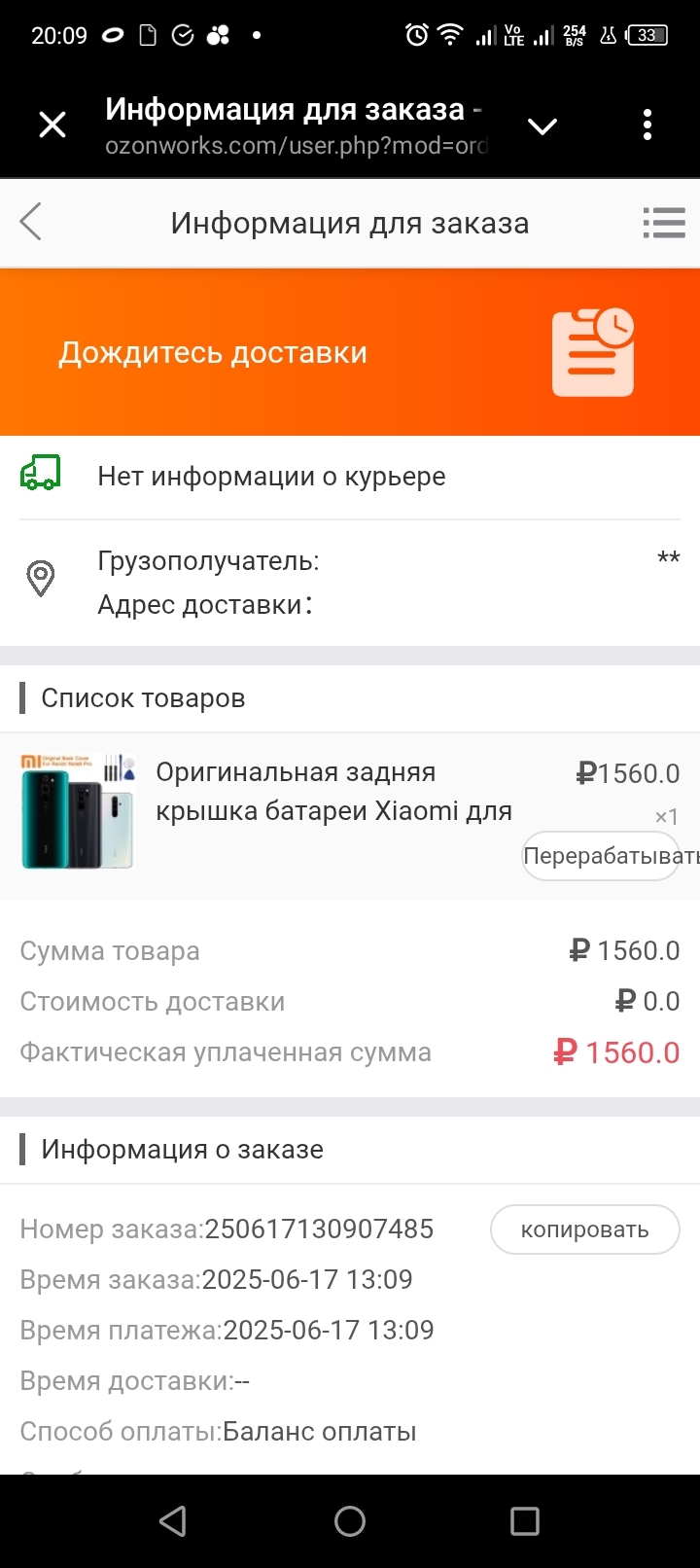Image resolution: width=700 pixels, height=1568 pixels.
Task: Close the browser custom tab
Action: 52,125
